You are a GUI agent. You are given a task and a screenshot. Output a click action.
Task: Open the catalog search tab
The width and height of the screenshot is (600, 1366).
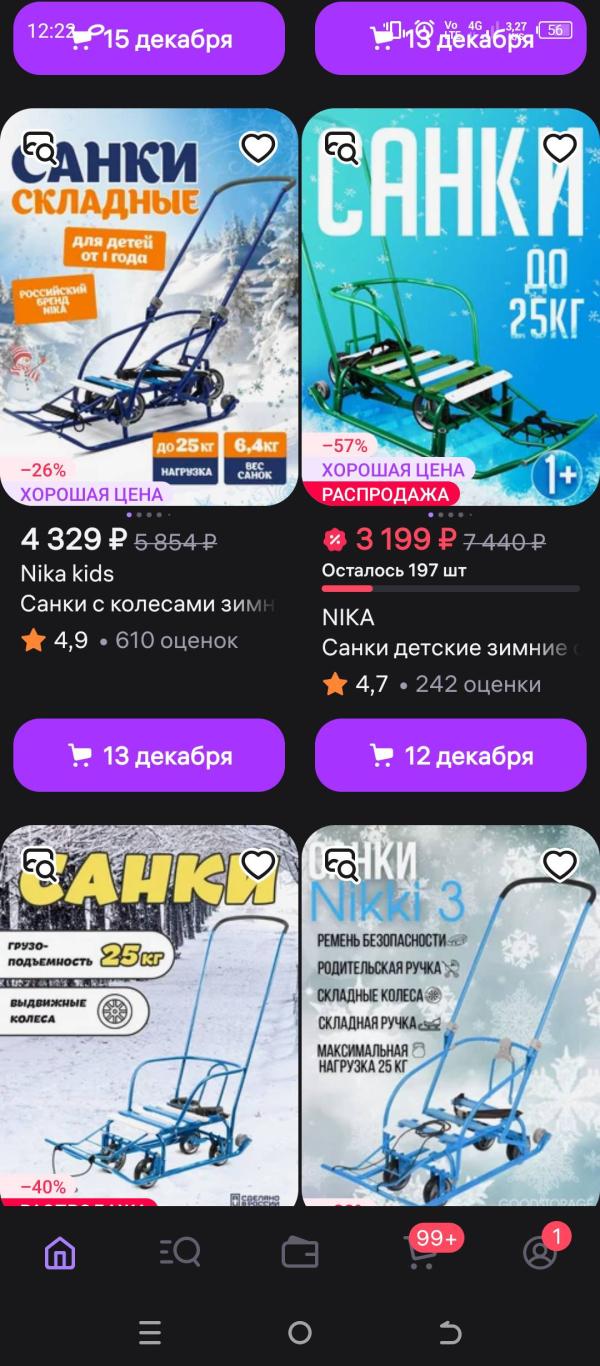(x=180, y=1252)
